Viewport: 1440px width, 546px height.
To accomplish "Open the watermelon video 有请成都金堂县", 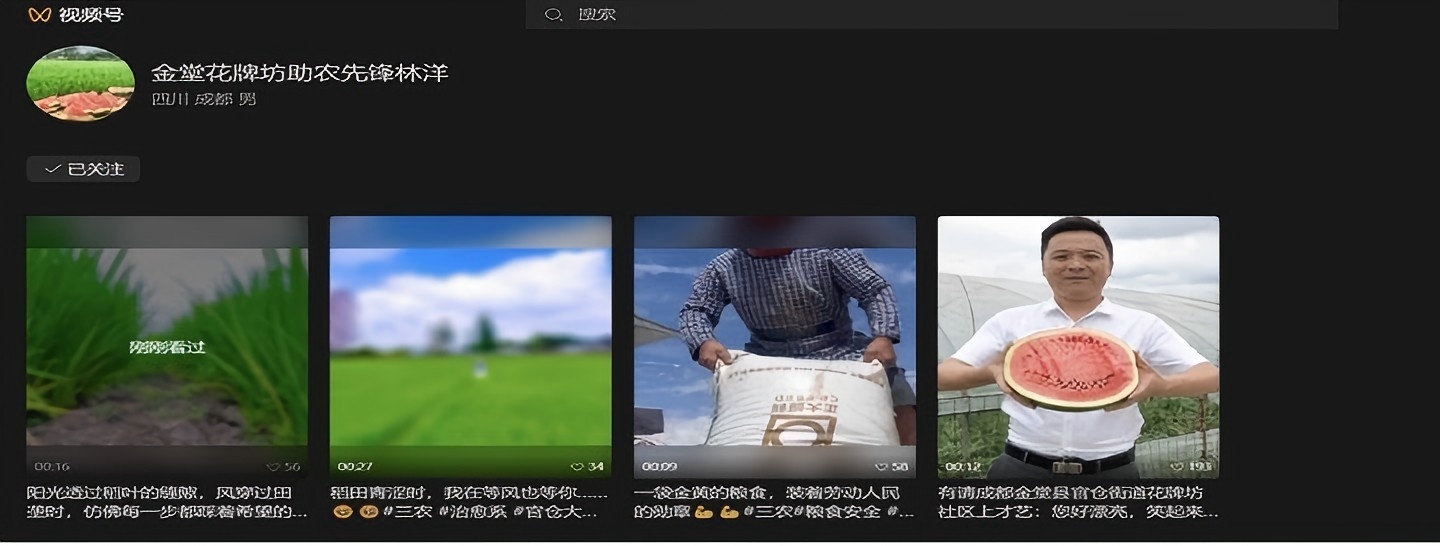I will 1078,346.
